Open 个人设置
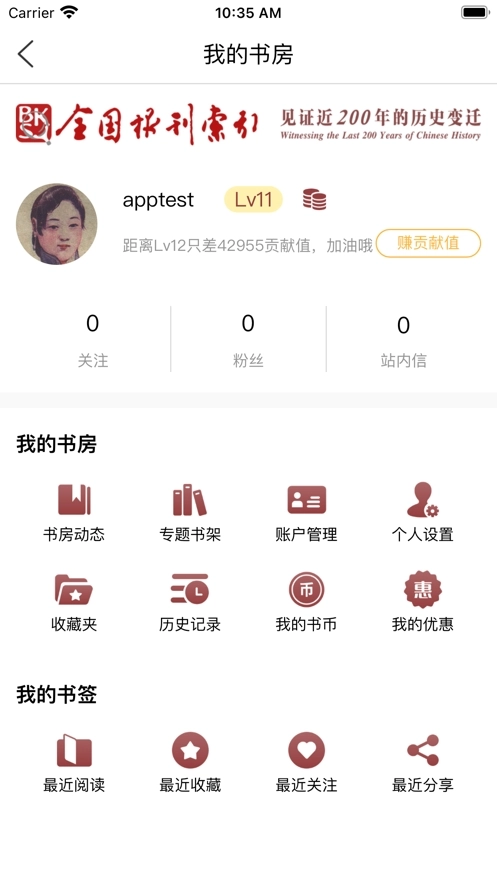Screen dimensions: 497x883 click(423, 512)
